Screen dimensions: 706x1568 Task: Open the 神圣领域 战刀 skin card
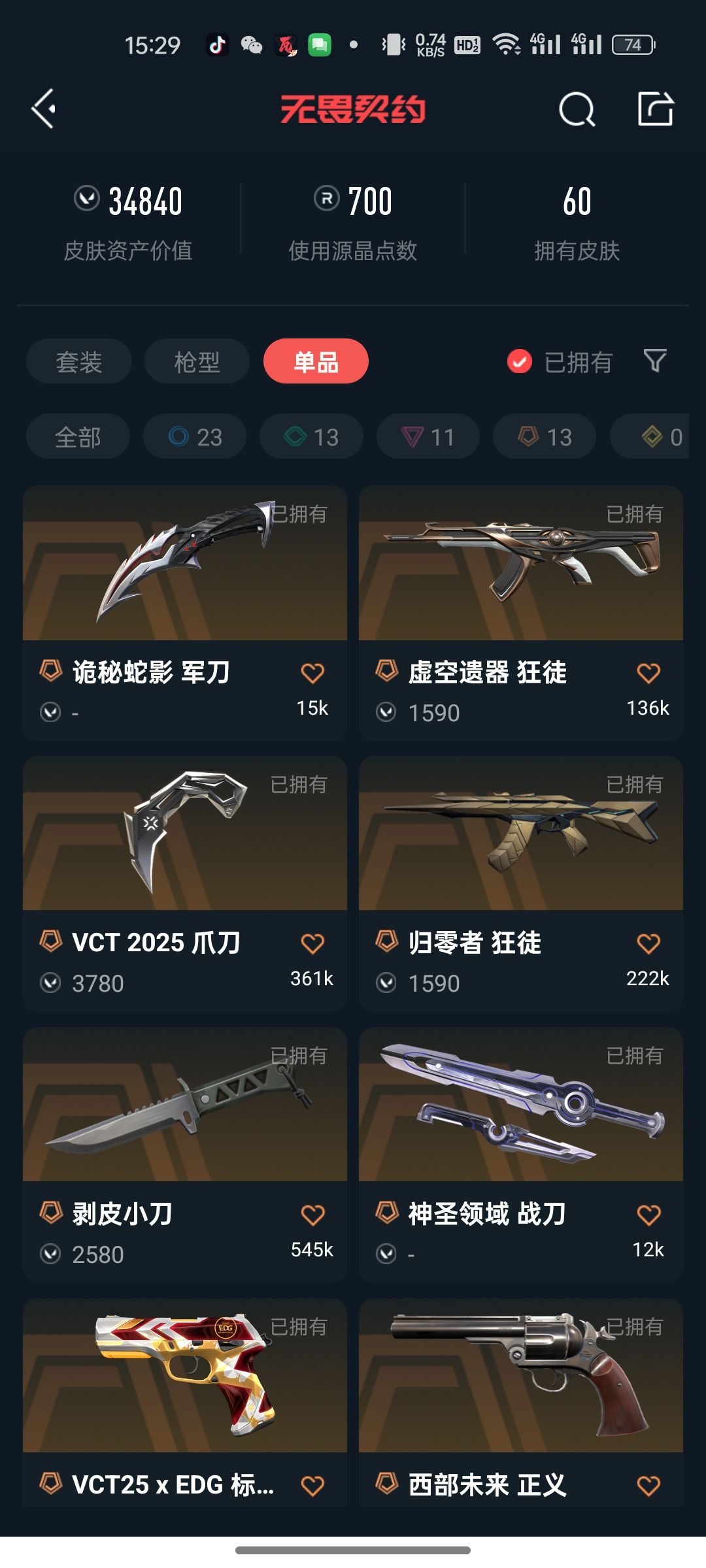(521, 1155)
